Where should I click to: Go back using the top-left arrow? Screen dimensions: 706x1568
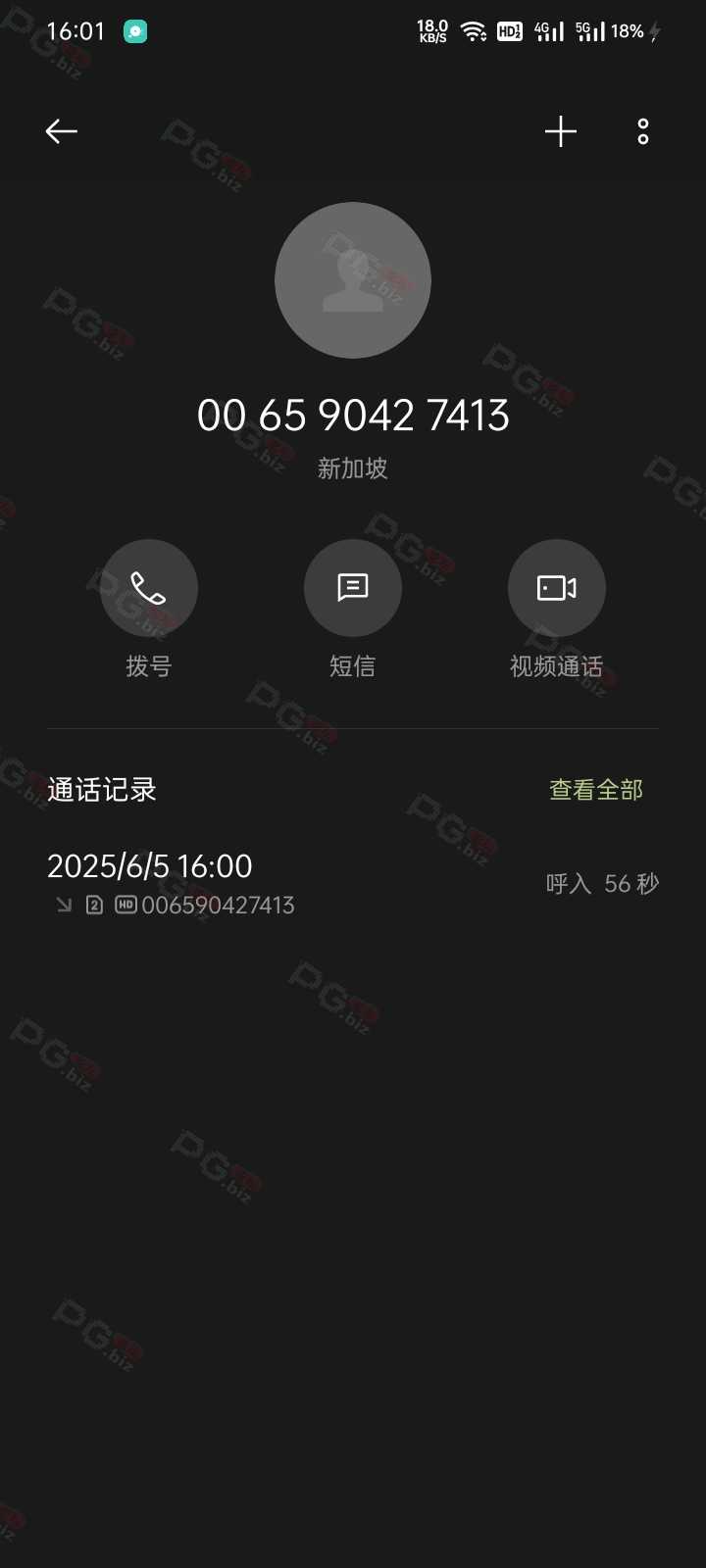point(61,131)
